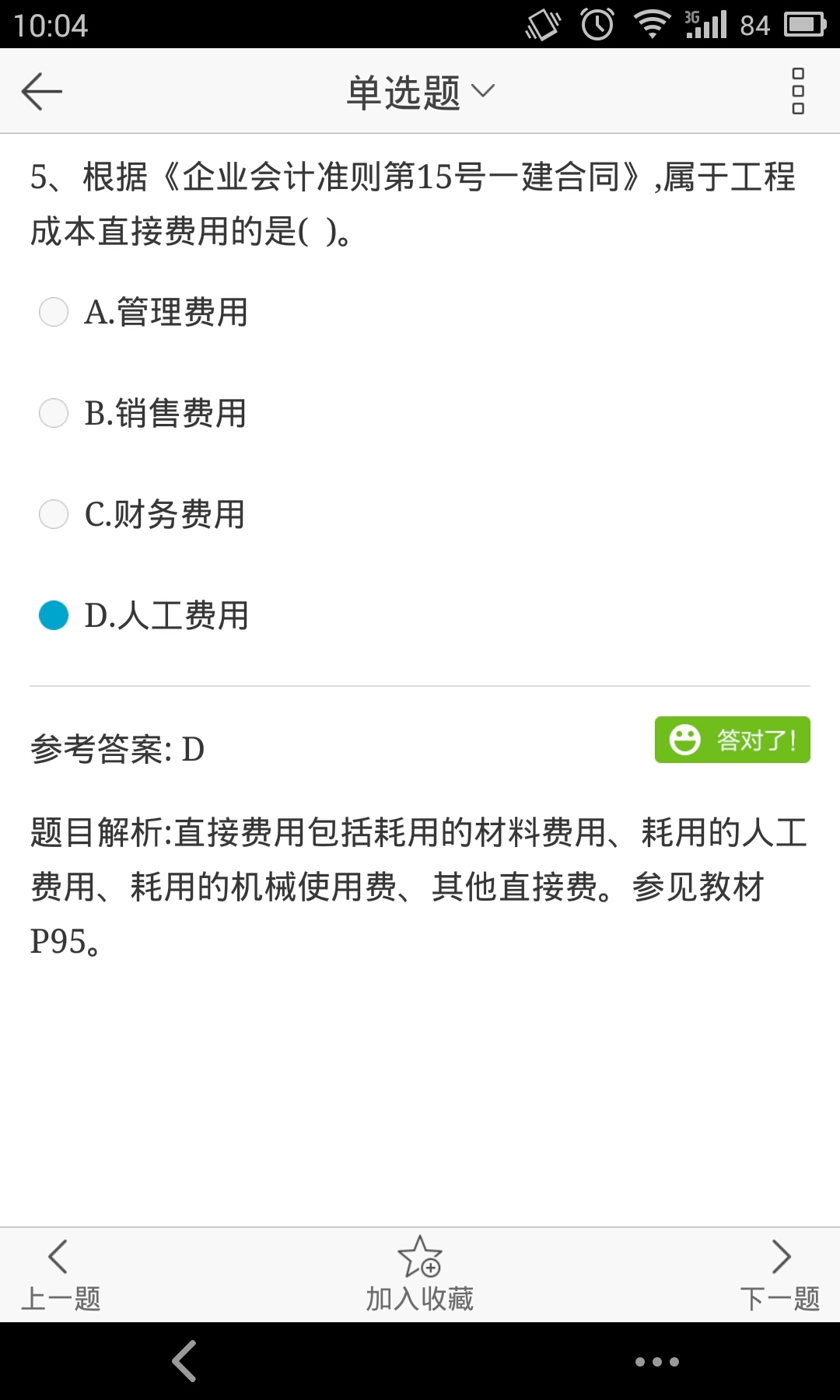Open the system three-dot menu
Image resolution: width=840 pixels, height=1400 pixels.
click(x=657, y=1361)
